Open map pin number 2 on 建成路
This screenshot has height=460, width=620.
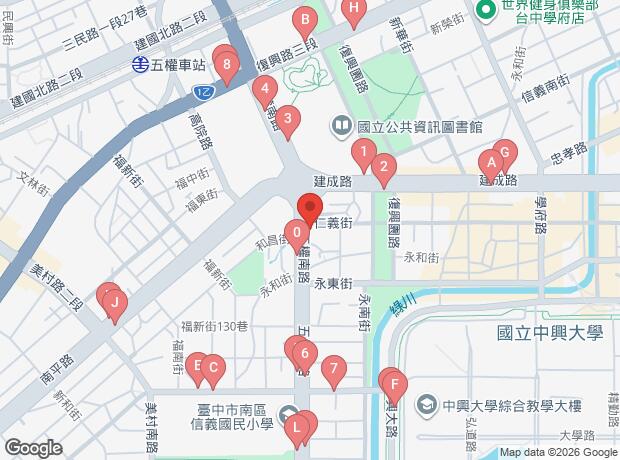click(384, 167)
